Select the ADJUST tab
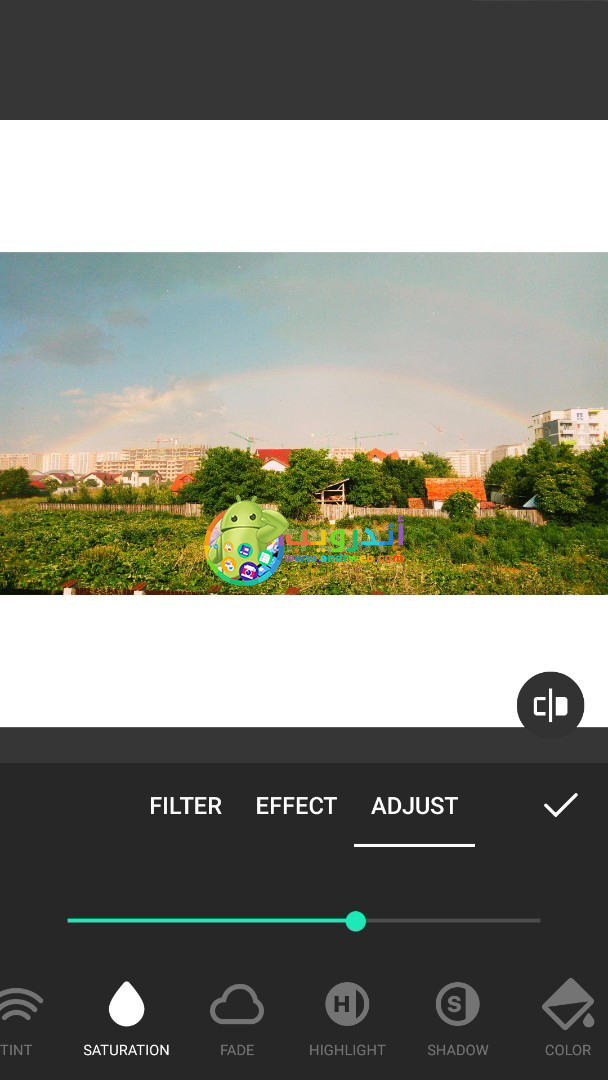Screen dimensions: 608x1080 point(414,806)
